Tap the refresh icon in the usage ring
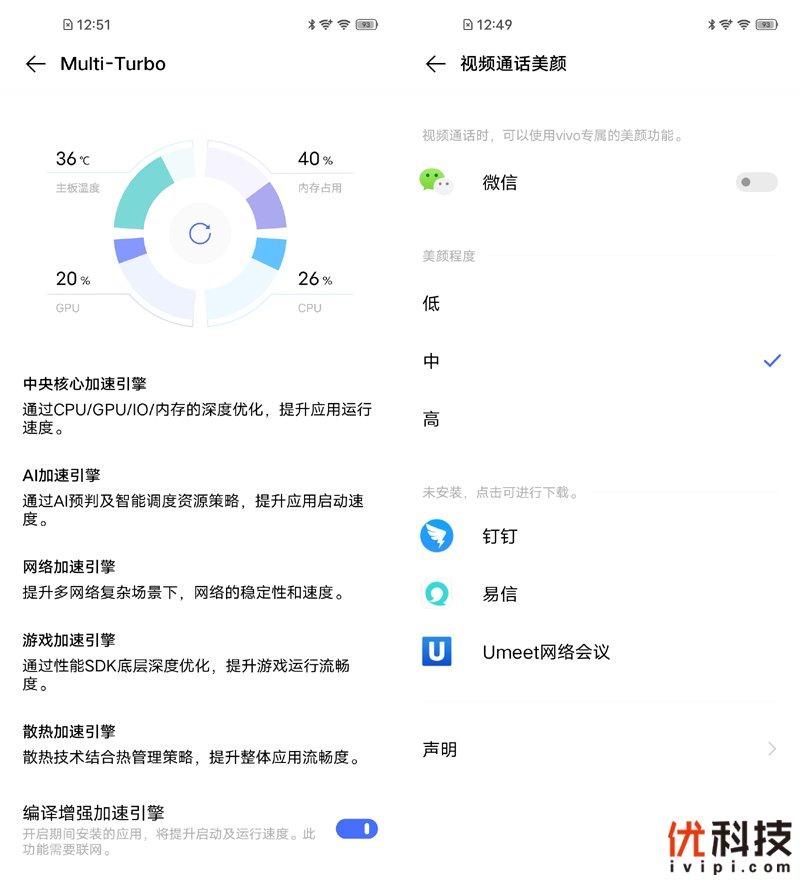Viewport: 800px width, 880px height. pyautogui.click(x=200, y=234)
